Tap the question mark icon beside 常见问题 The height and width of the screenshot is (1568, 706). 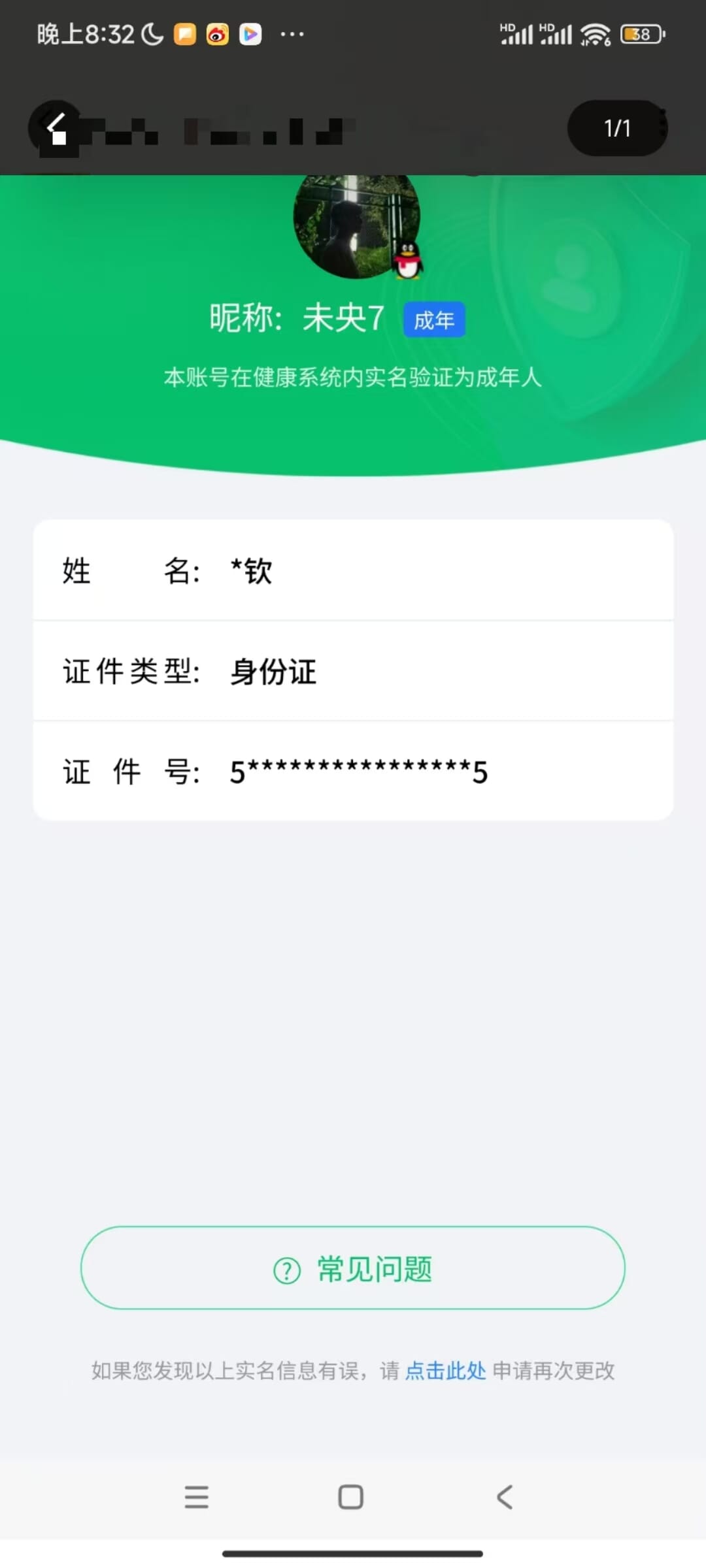(286, 1268)
